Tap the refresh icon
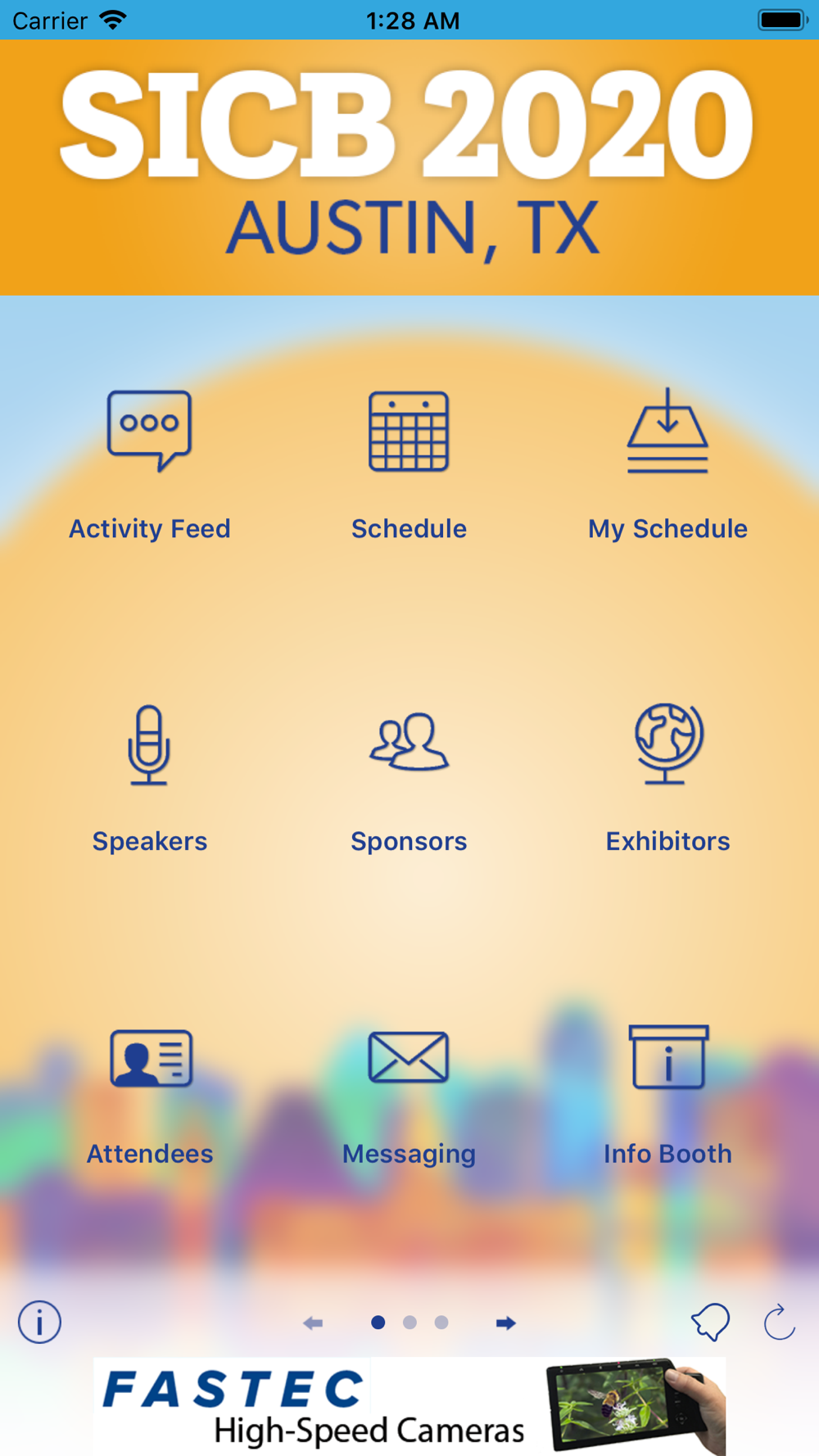 point(779,1322)
